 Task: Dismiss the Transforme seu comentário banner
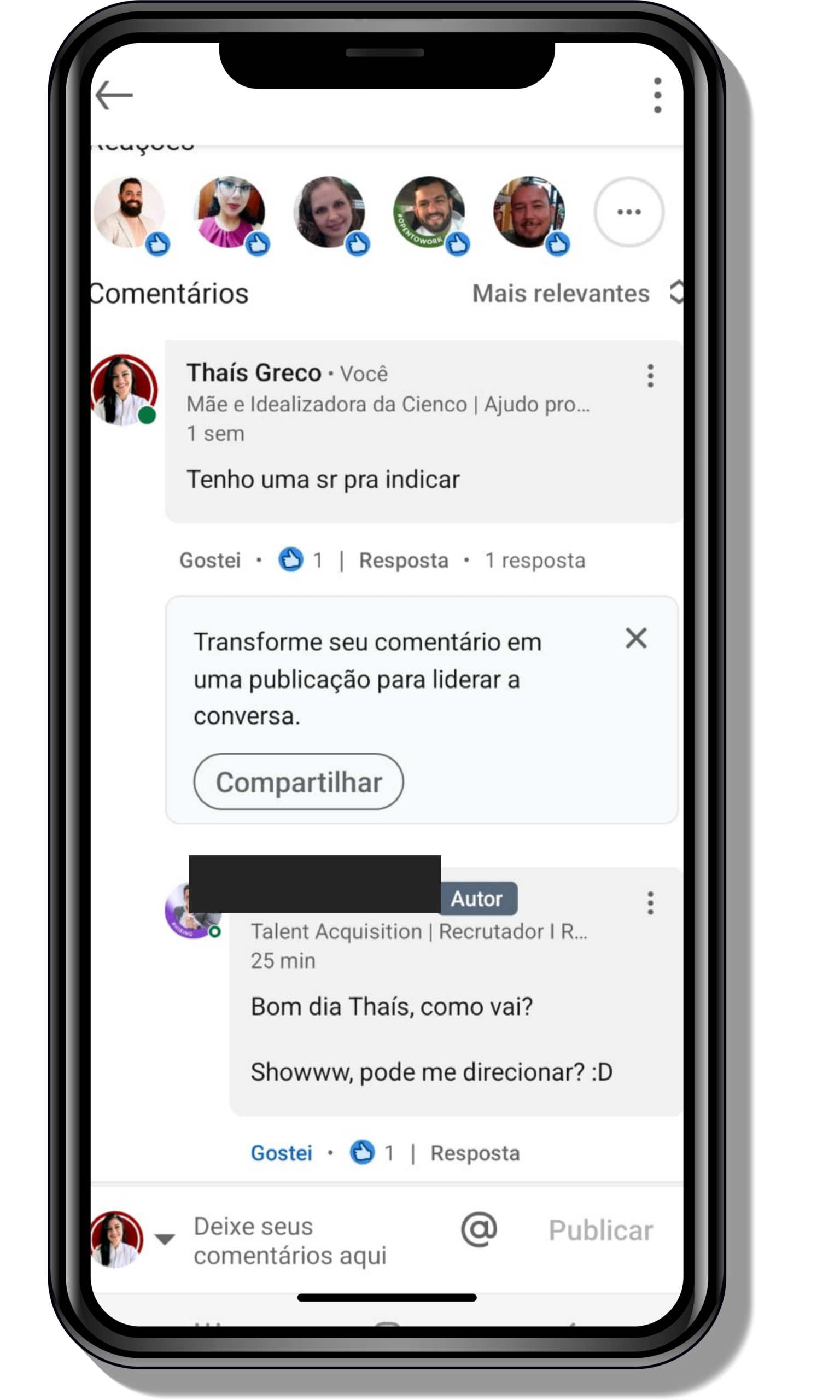coord(635,638)
